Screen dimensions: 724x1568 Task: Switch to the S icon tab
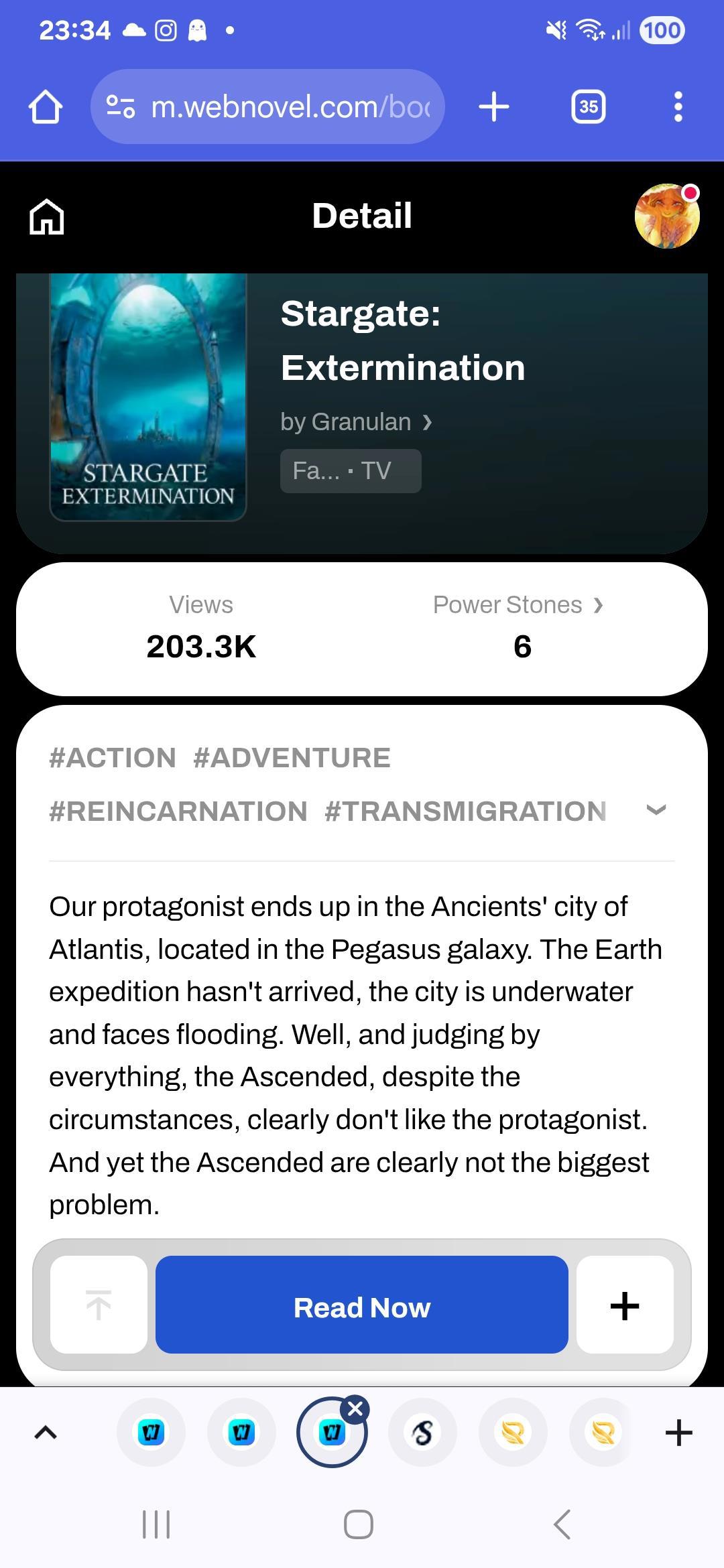click(x=422, y=1433)
